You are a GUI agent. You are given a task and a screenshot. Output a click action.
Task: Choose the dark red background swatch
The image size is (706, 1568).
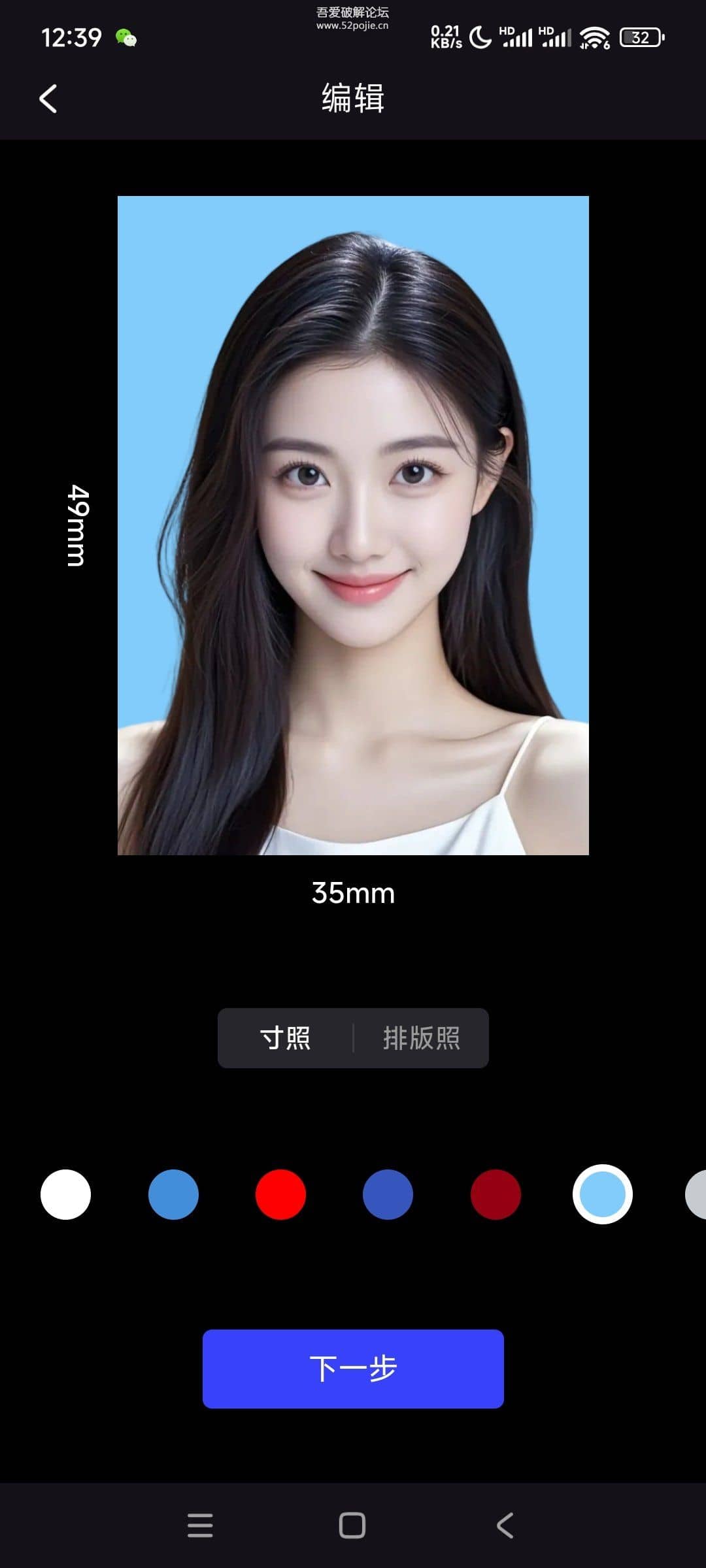[x=496, y=1194]
